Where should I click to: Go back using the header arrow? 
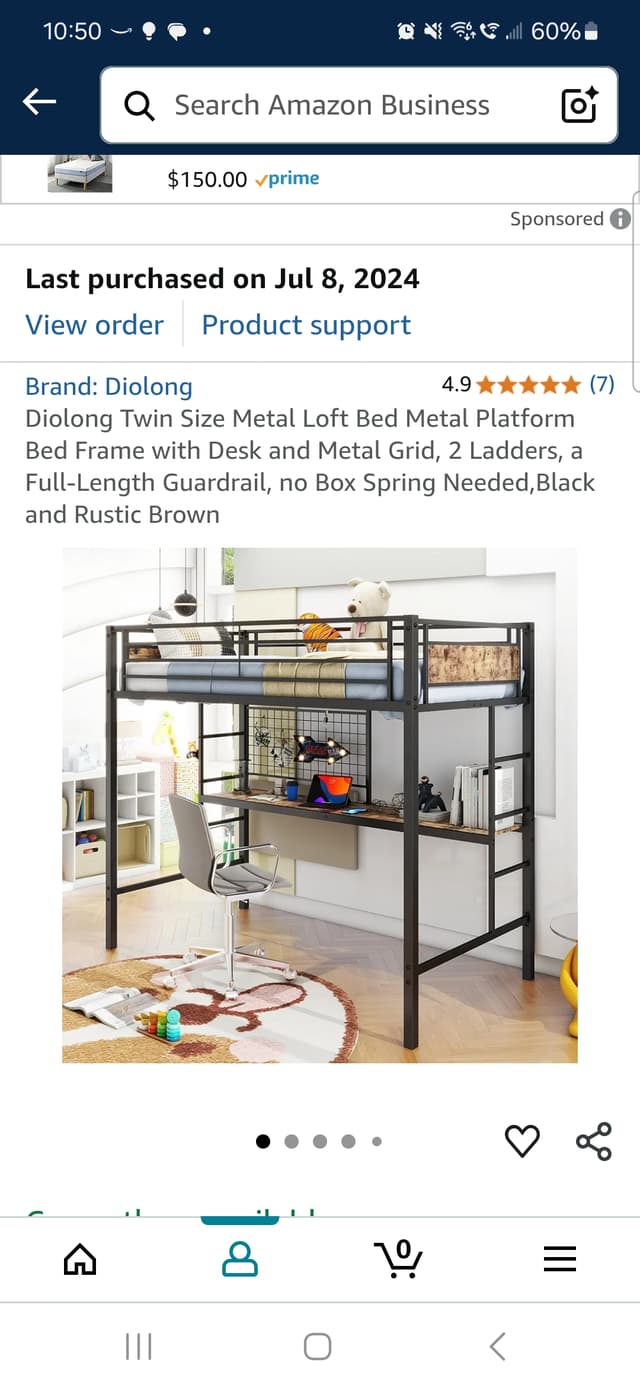(40, 102)
